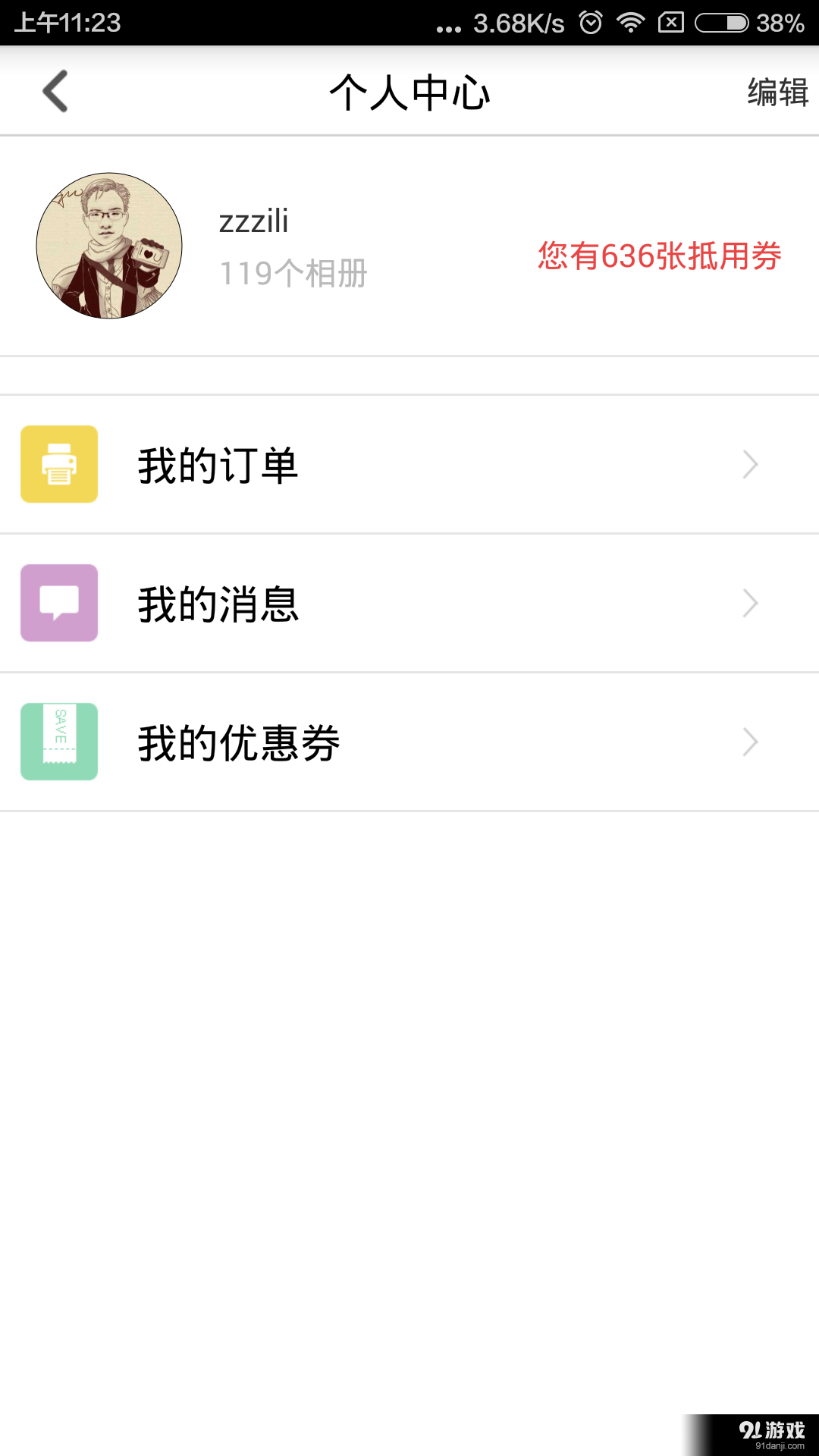Expand 我的消息 using its right arrow
This screenshot has height=1456, width=819.
click(749, 603)
